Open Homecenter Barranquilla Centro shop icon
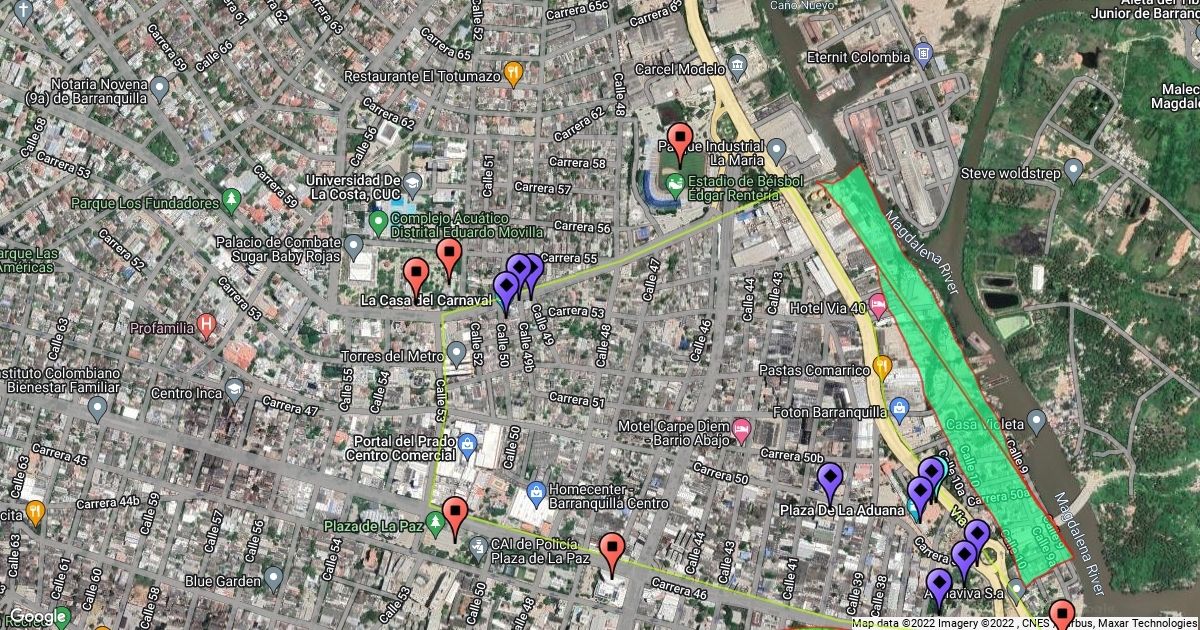The height and width of the screenshot is (630, 1200). coord(536,492)
